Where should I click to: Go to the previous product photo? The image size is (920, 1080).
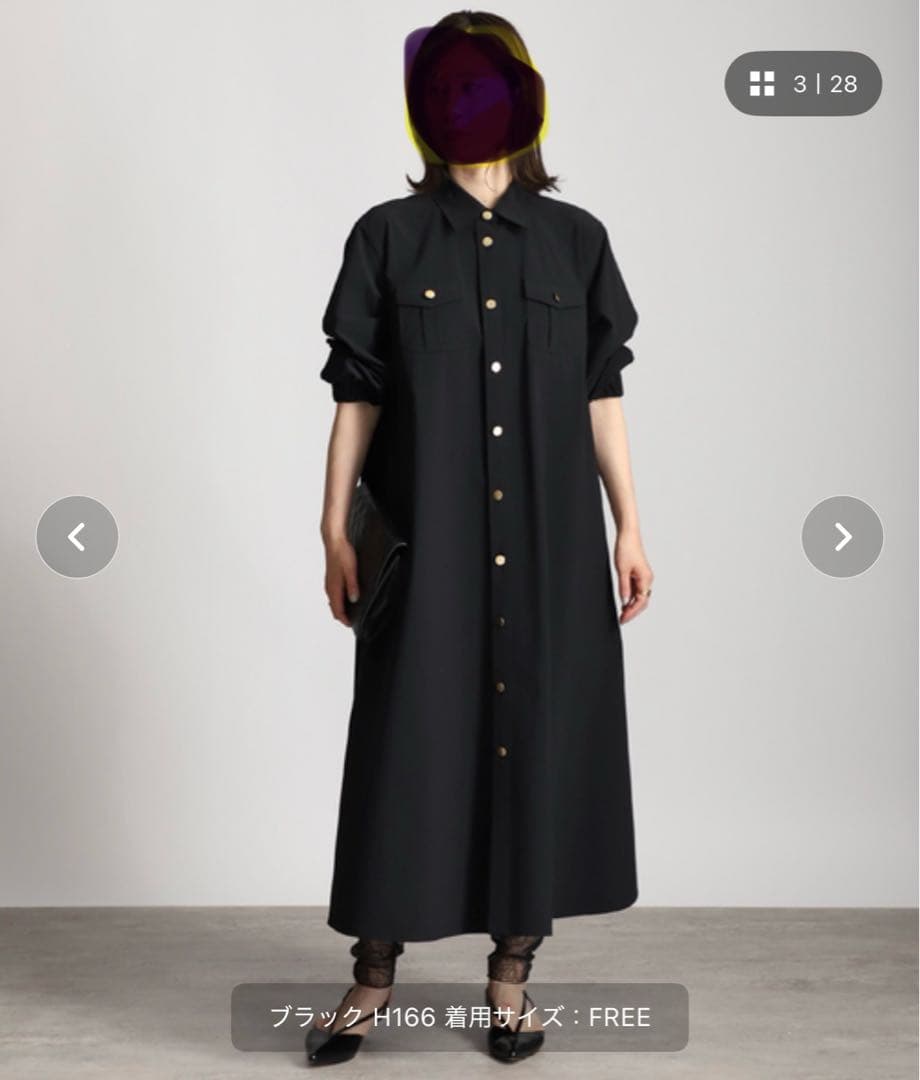click(x=77, y=537)
